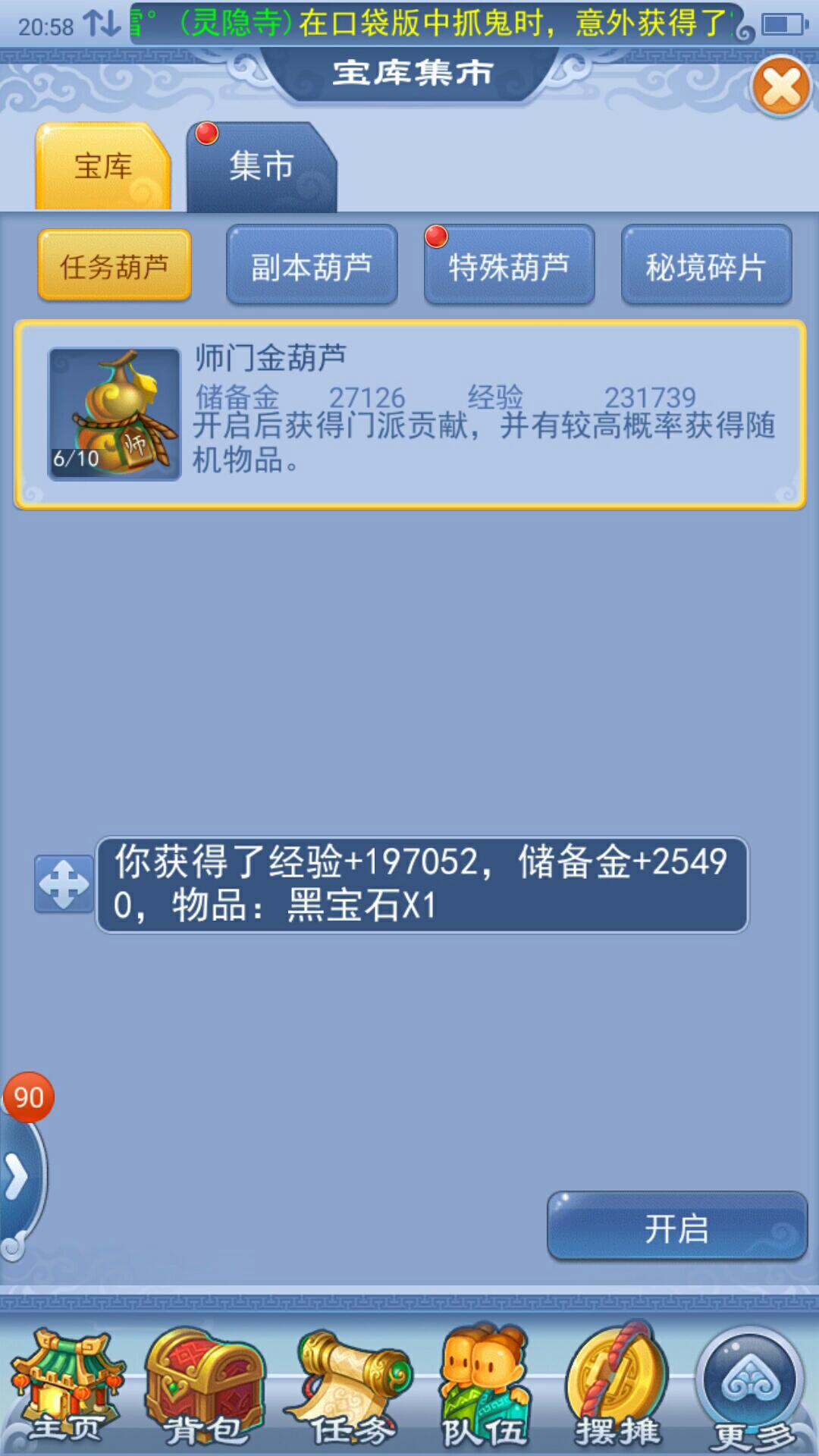
Task: Switch to 特殊葫芦 category
Action: [509, 266]
